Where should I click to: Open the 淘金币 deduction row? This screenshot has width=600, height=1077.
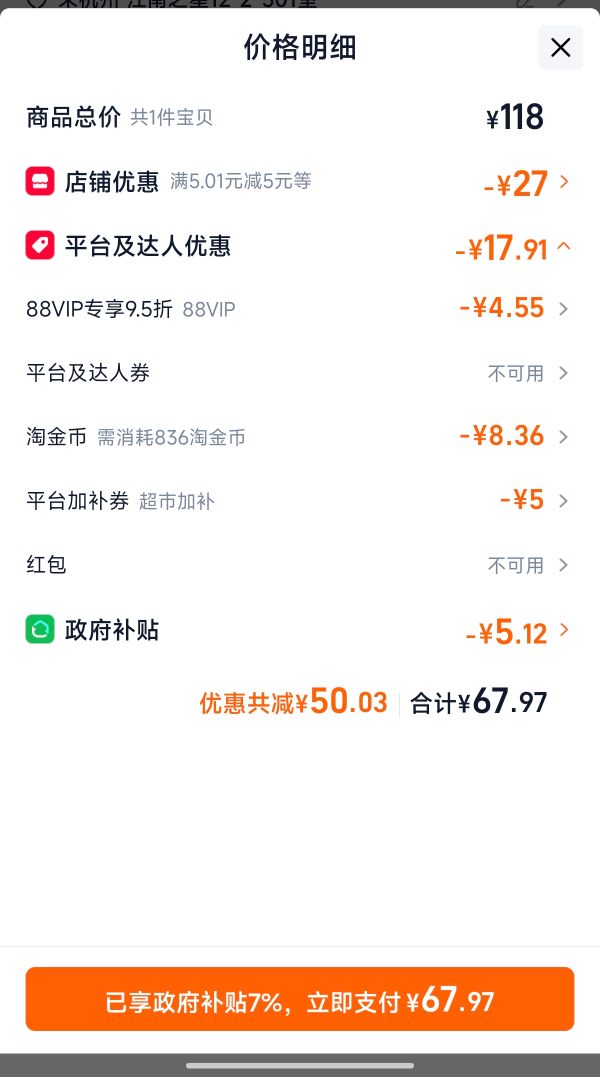click(x=299, y=437)
